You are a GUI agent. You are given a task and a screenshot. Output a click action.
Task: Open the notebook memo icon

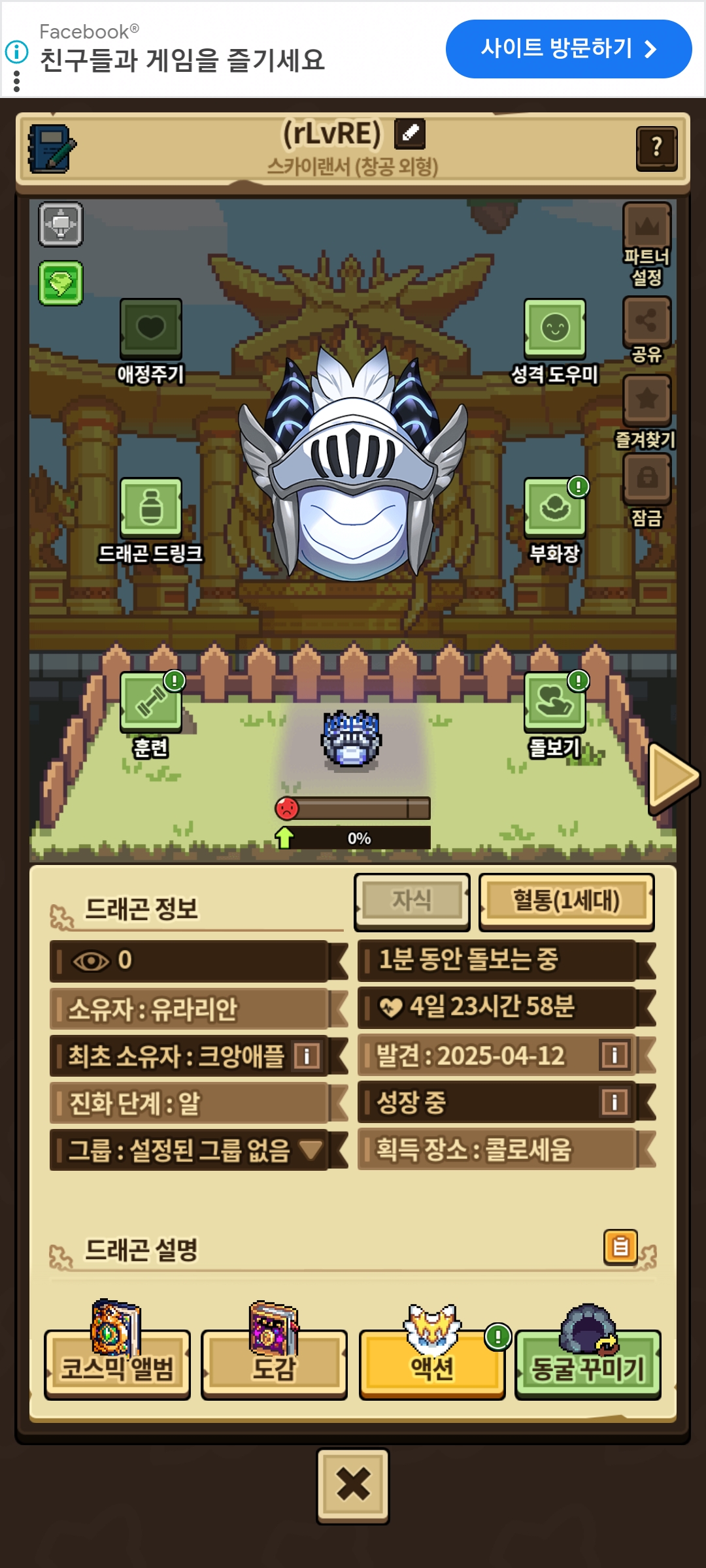52,148
